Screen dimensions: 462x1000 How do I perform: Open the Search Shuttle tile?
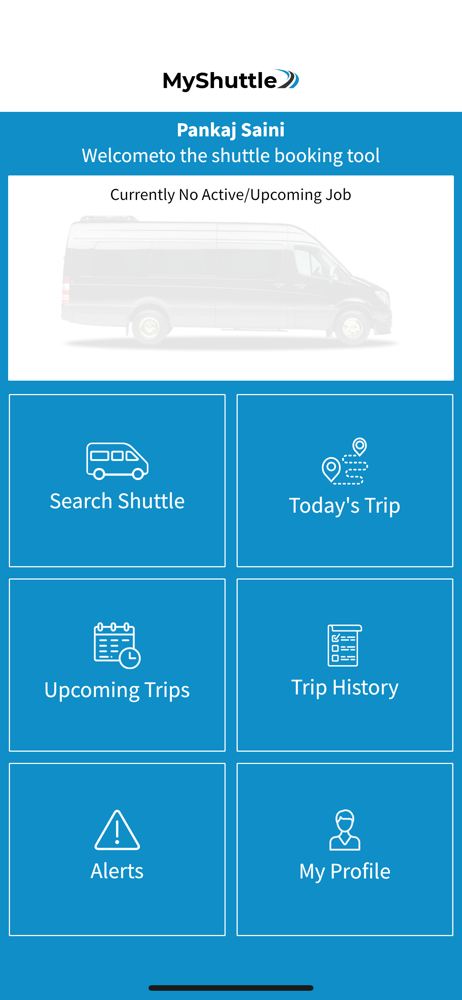pos(117,480)
